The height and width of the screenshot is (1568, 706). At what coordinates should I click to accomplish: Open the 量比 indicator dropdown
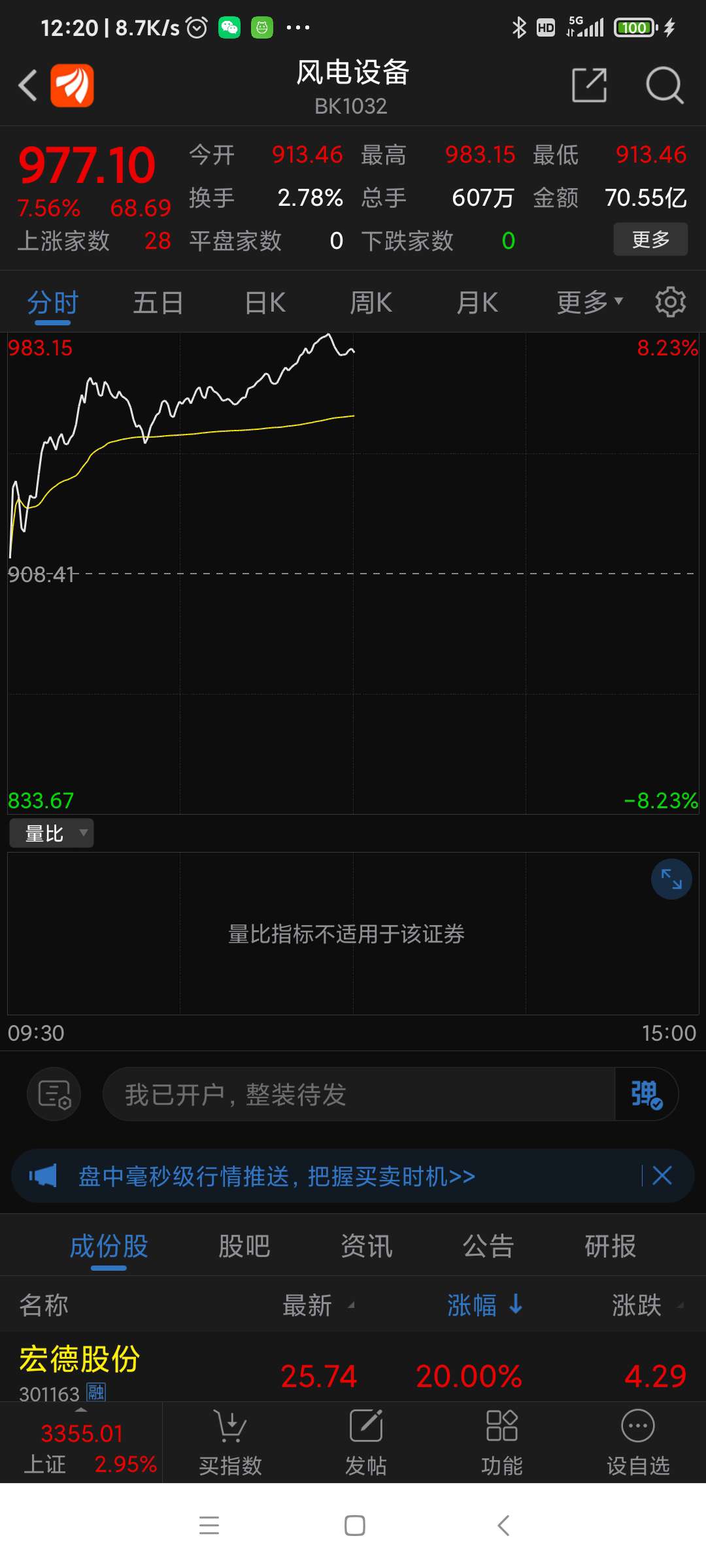pos(52,833)
